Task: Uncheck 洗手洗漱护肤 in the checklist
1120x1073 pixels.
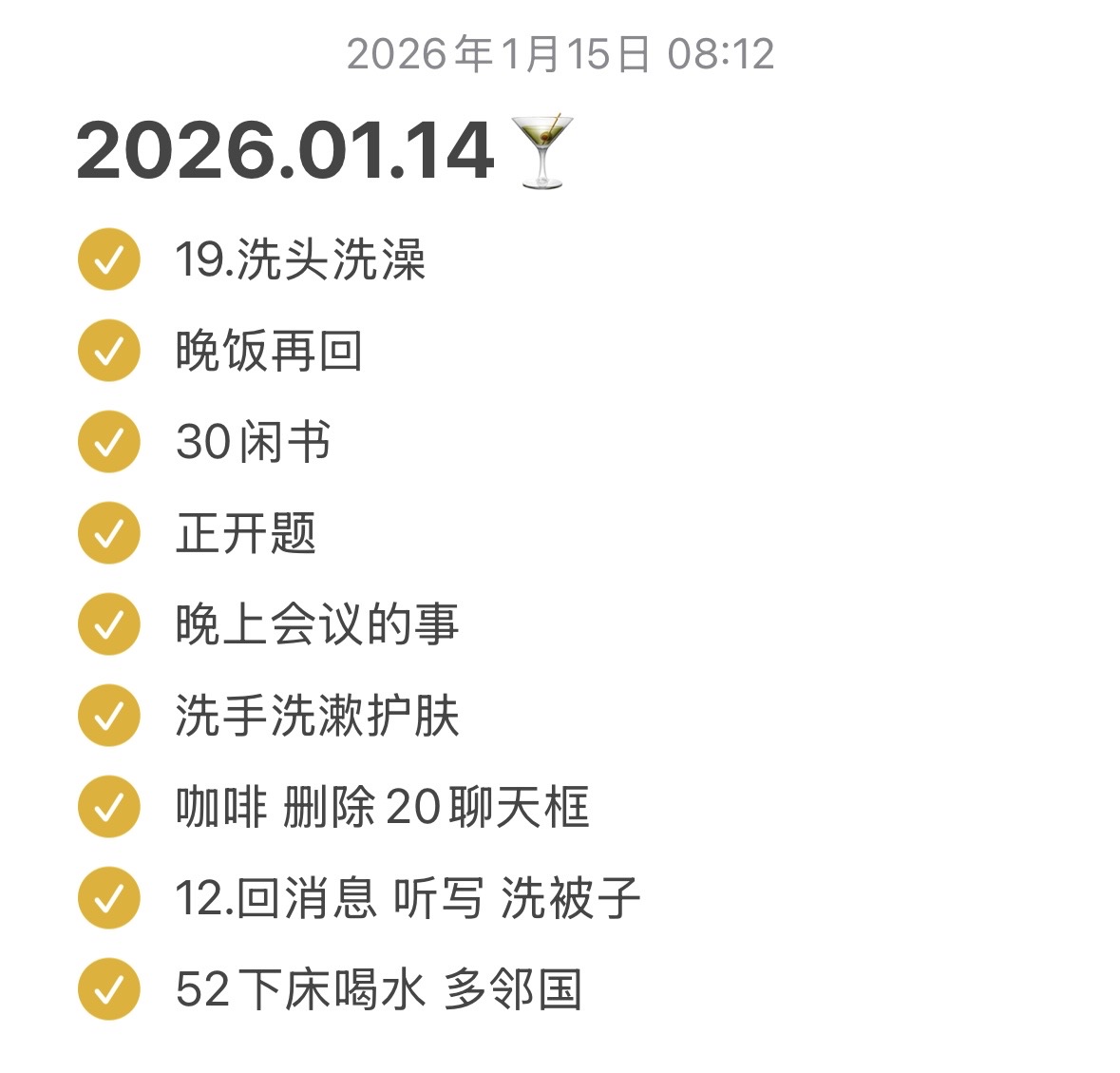Action: (108, 715)
